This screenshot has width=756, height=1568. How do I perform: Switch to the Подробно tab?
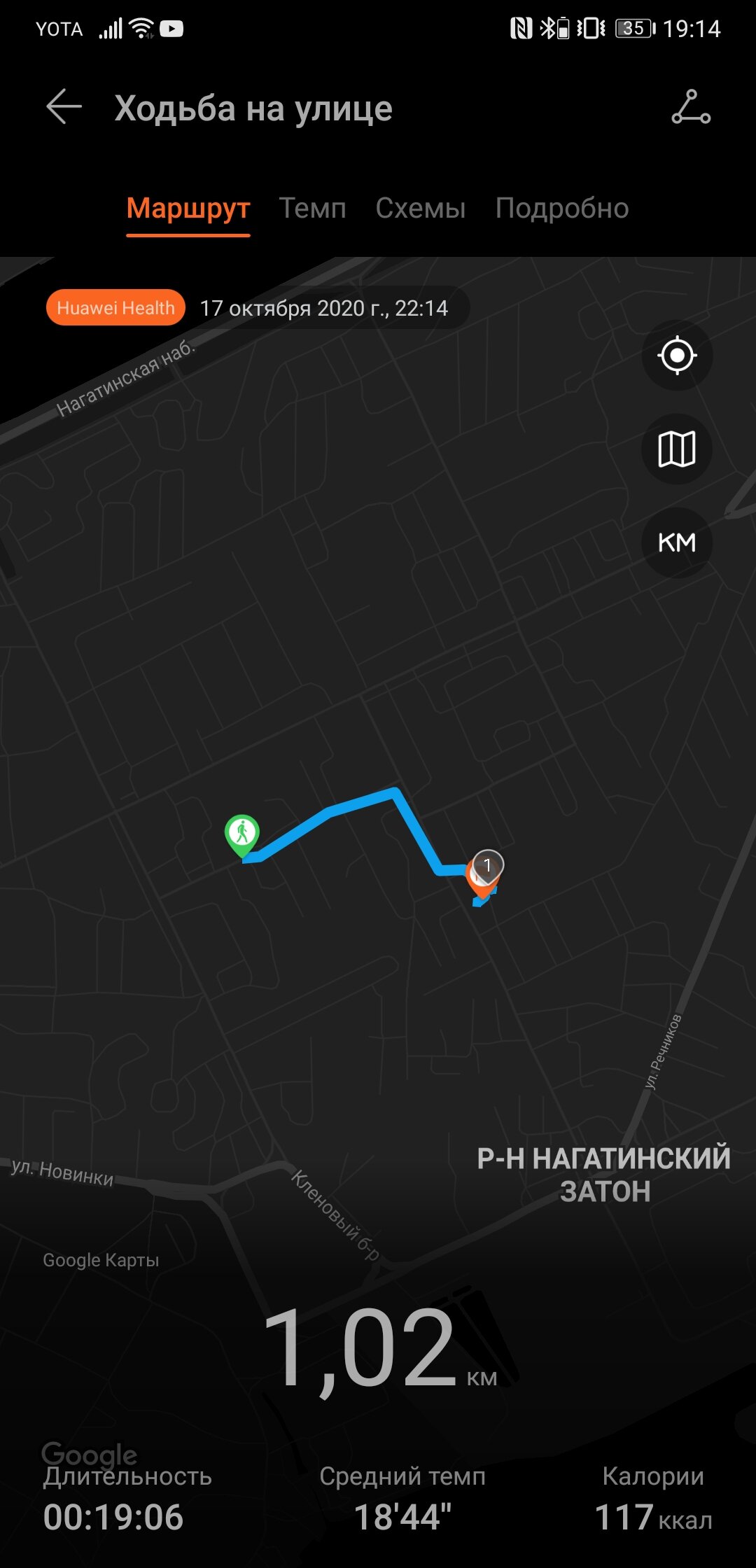point(562,209)
